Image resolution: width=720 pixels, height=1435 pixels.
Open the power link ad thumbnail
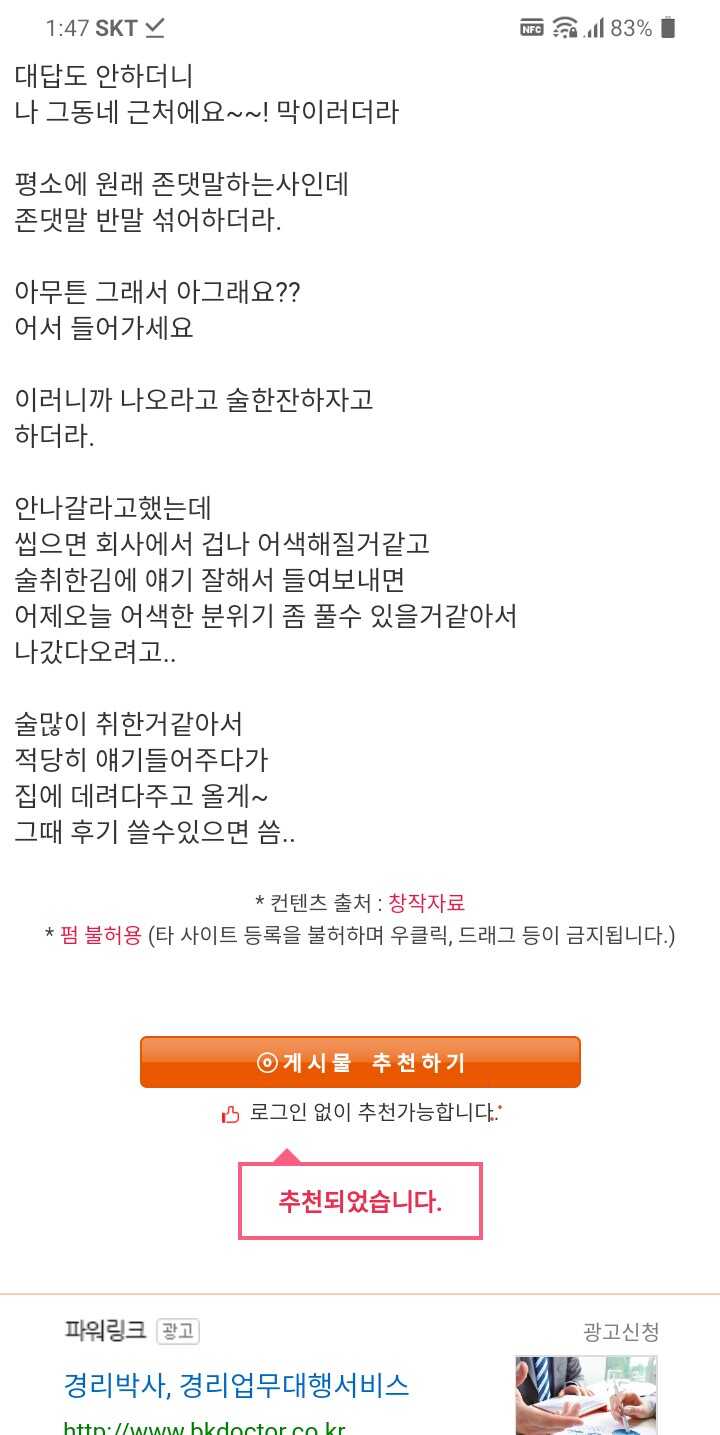tap(586, 1397)
